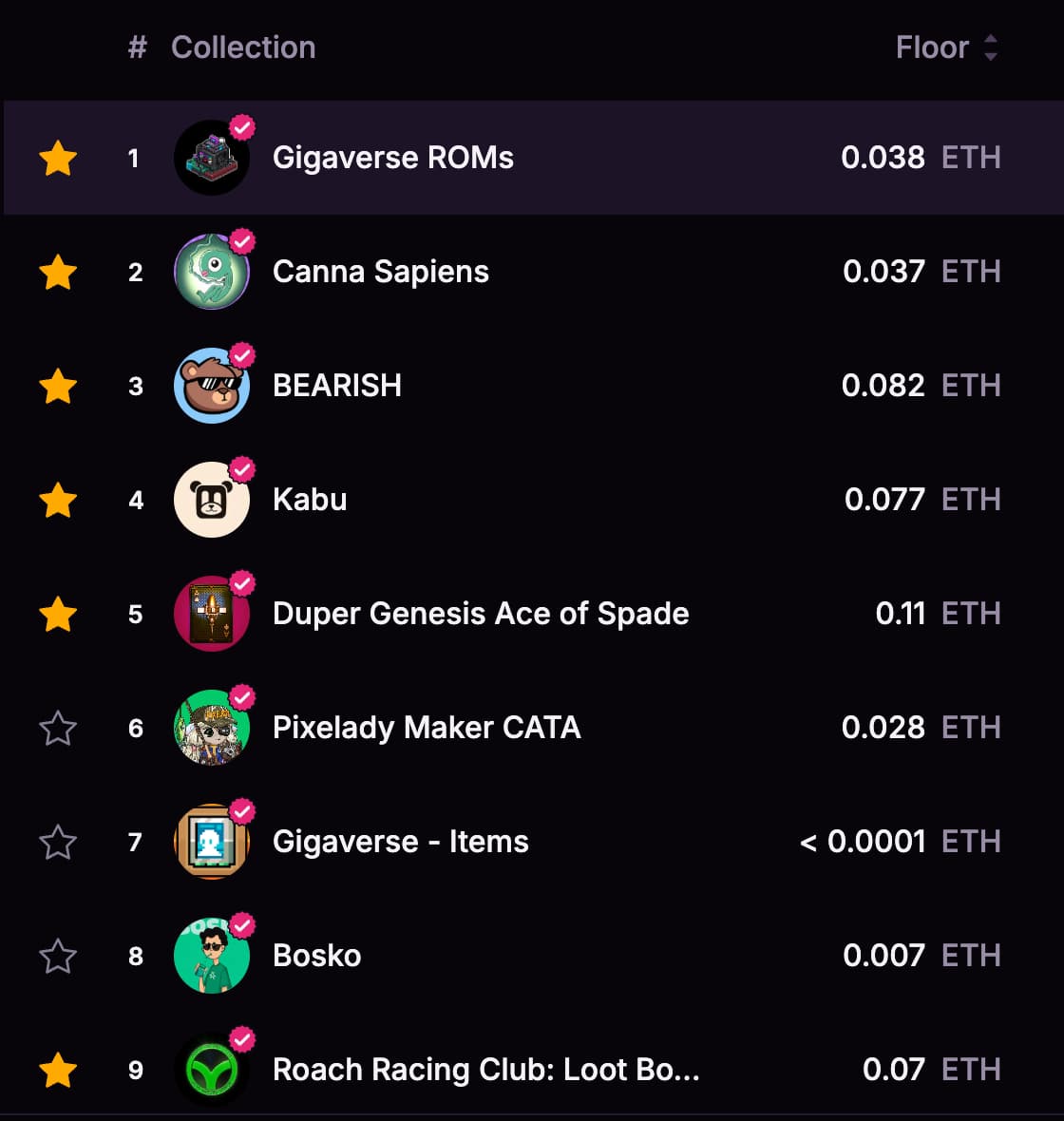View the Canna Sapiens collection
The width and height of the screenshot is (1064, 1121).
click(x=380, y=272)
